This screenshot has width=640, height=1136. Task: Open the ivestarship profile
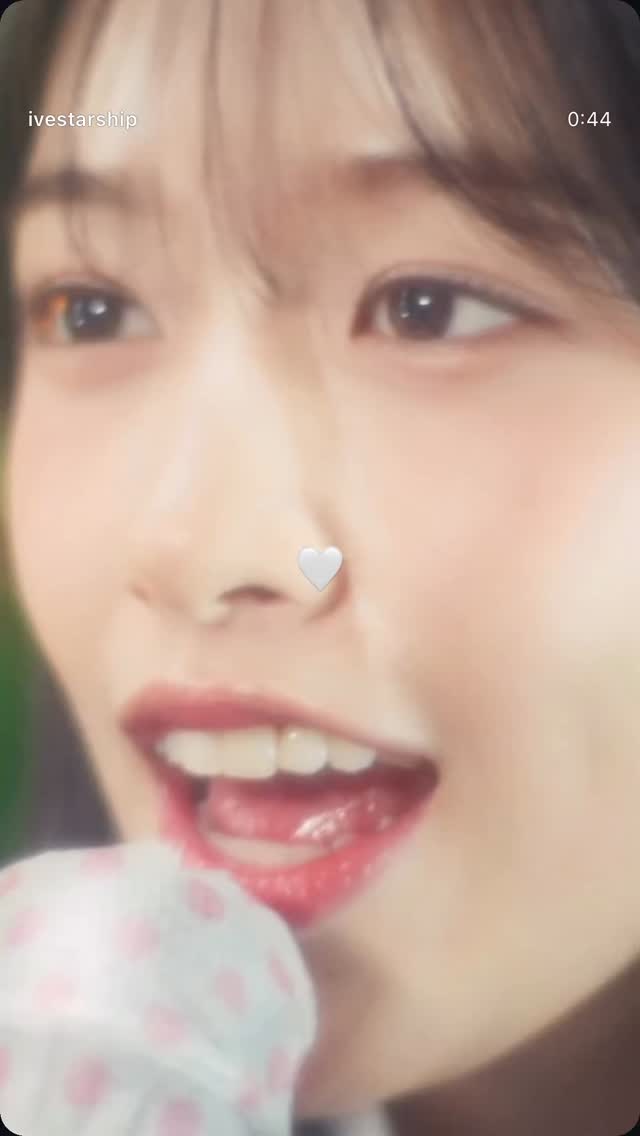pos(82,120)
